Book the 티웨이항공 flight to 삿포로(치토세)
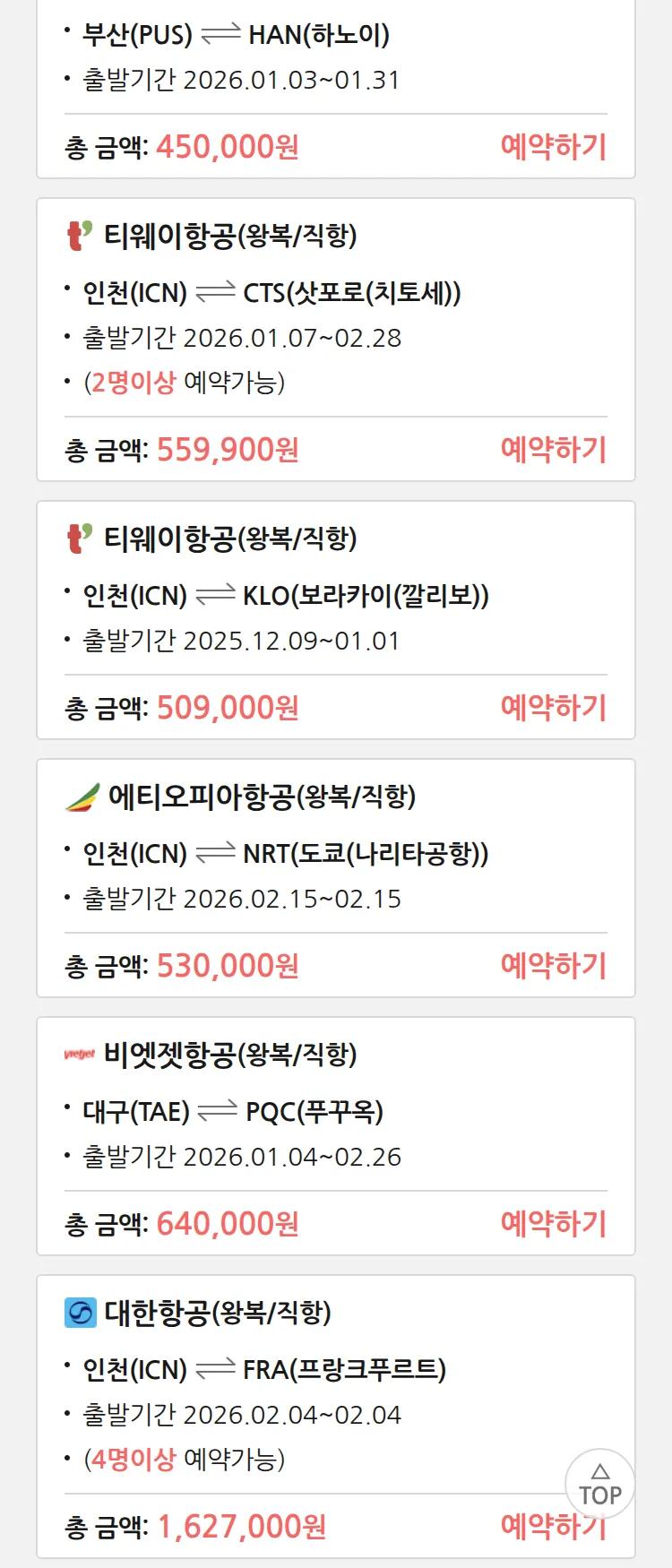 pyautogui.click(x=553, y=449)
